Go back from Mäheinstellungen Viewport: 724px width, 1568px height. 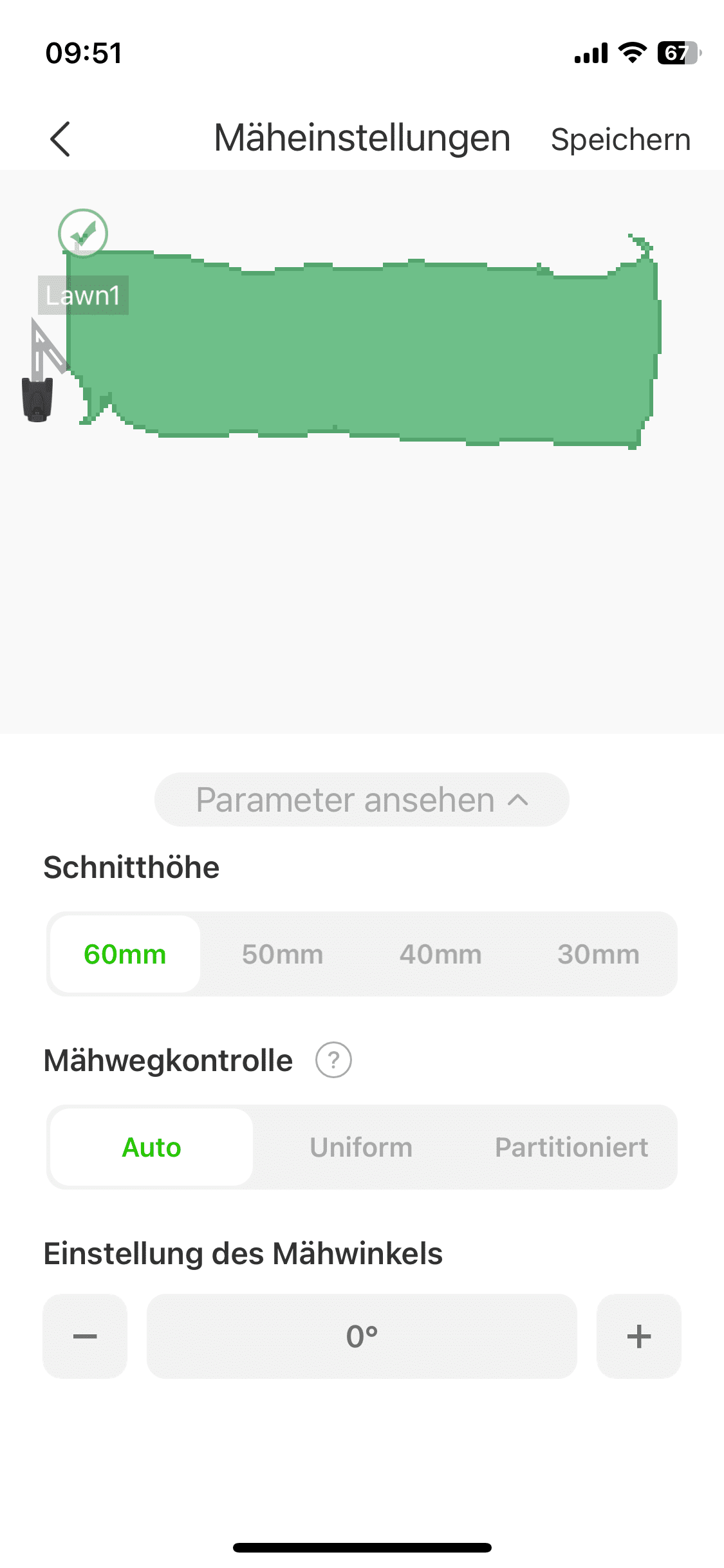pyautogui.click(x=60, y=139)
